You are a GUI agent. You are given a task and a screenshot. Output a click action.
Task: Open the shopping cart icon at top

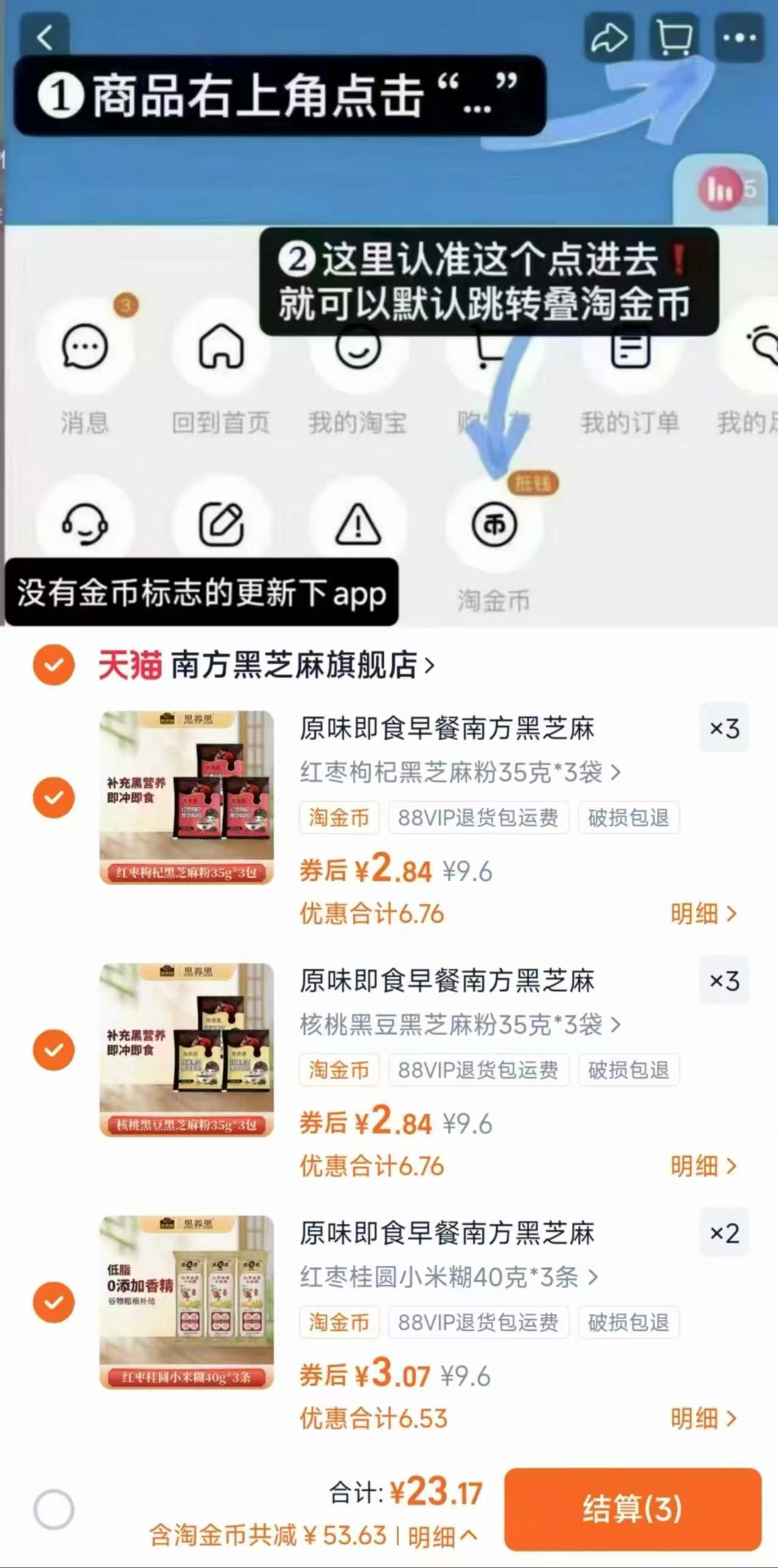click(673, 38)
